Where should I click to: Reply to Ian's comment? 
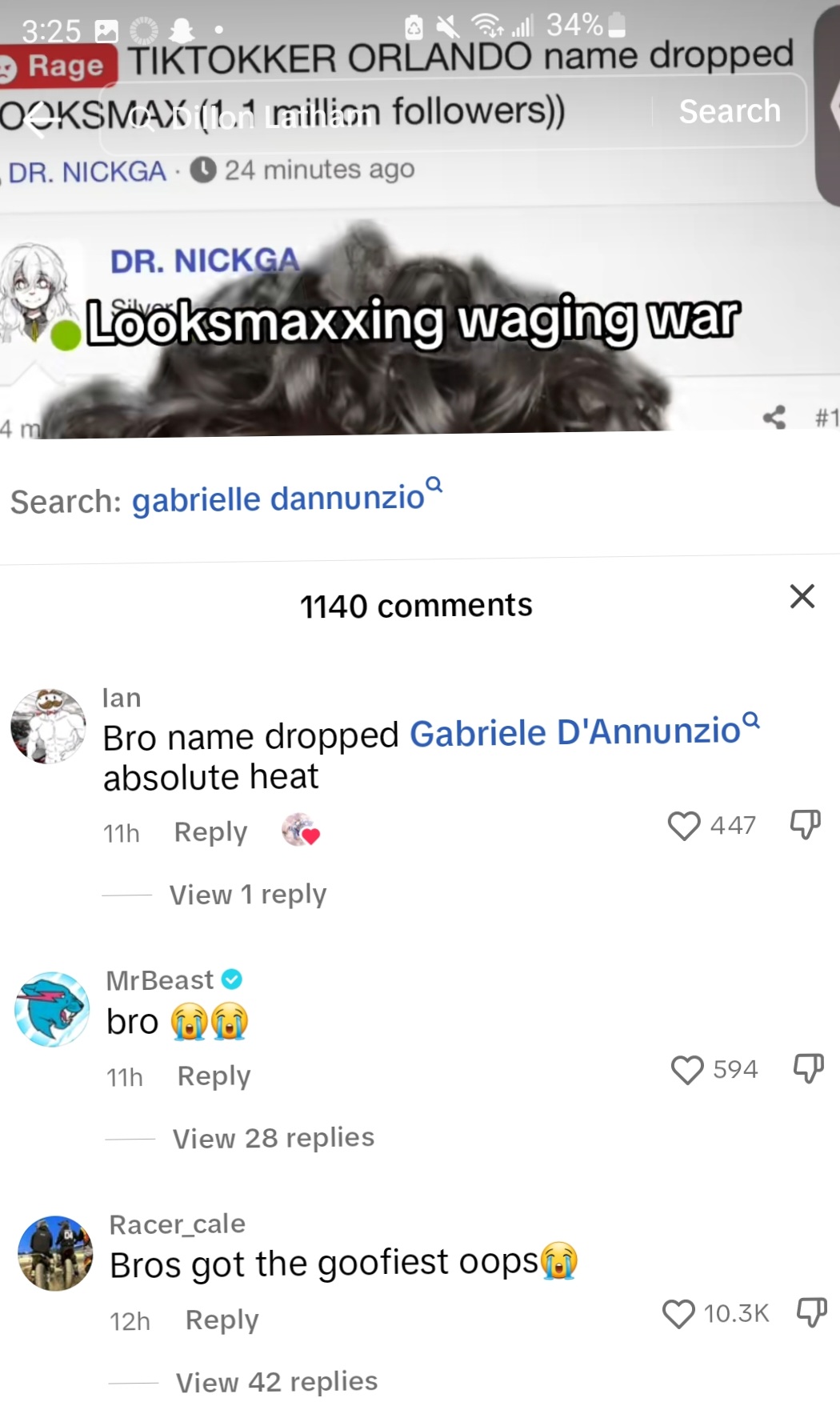click(210, 832)
